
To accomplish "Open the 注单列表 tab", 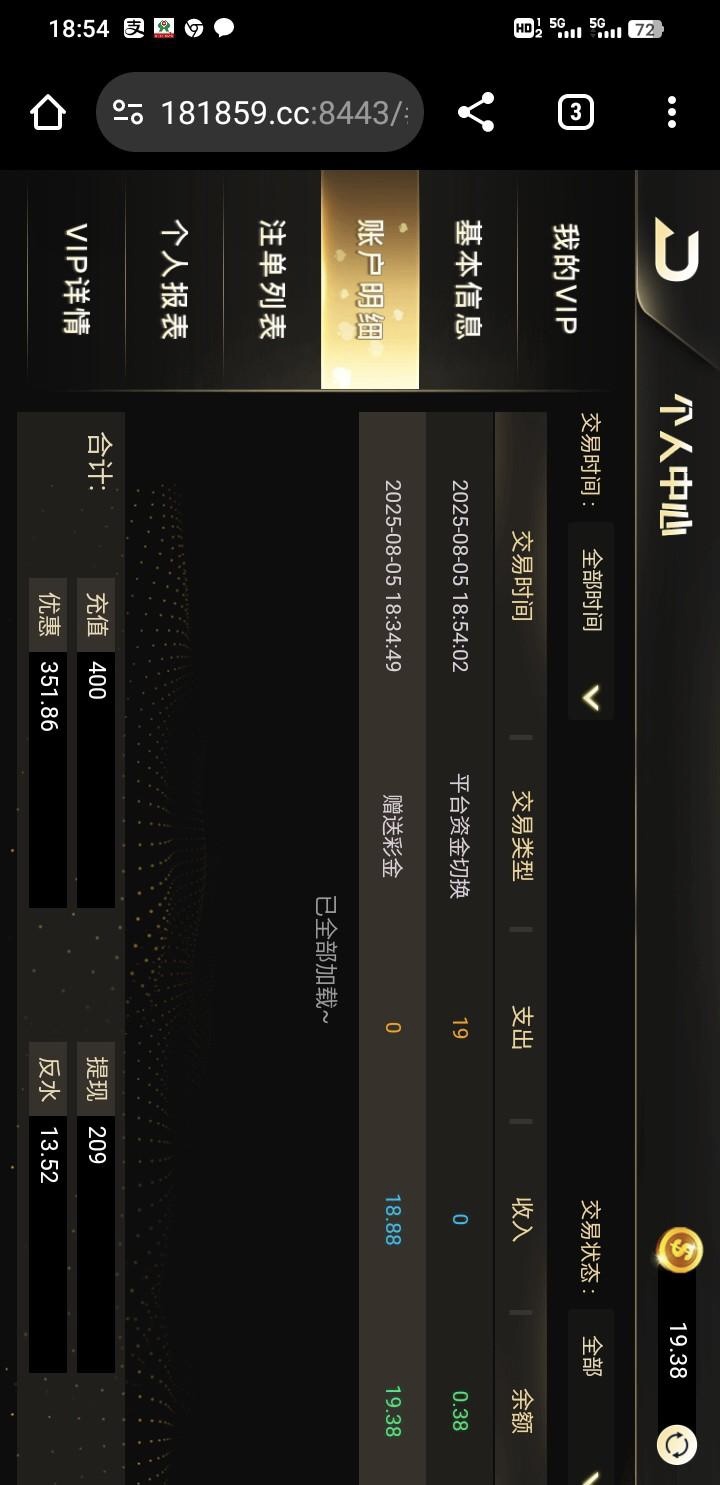I will click(272, 280).
